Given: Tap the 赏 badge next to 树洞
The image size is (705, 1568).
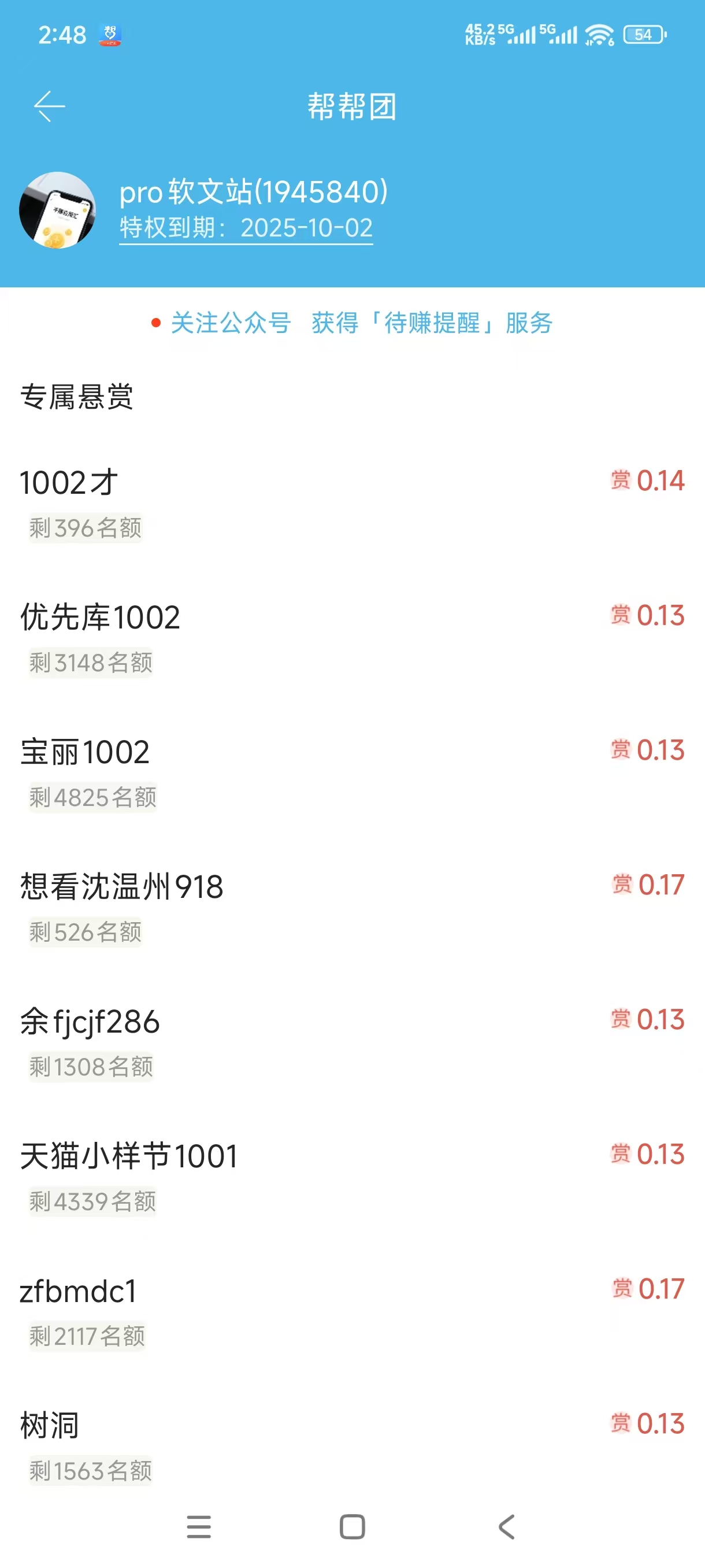Looking at the screenshot, I should tap(621, 1423).
